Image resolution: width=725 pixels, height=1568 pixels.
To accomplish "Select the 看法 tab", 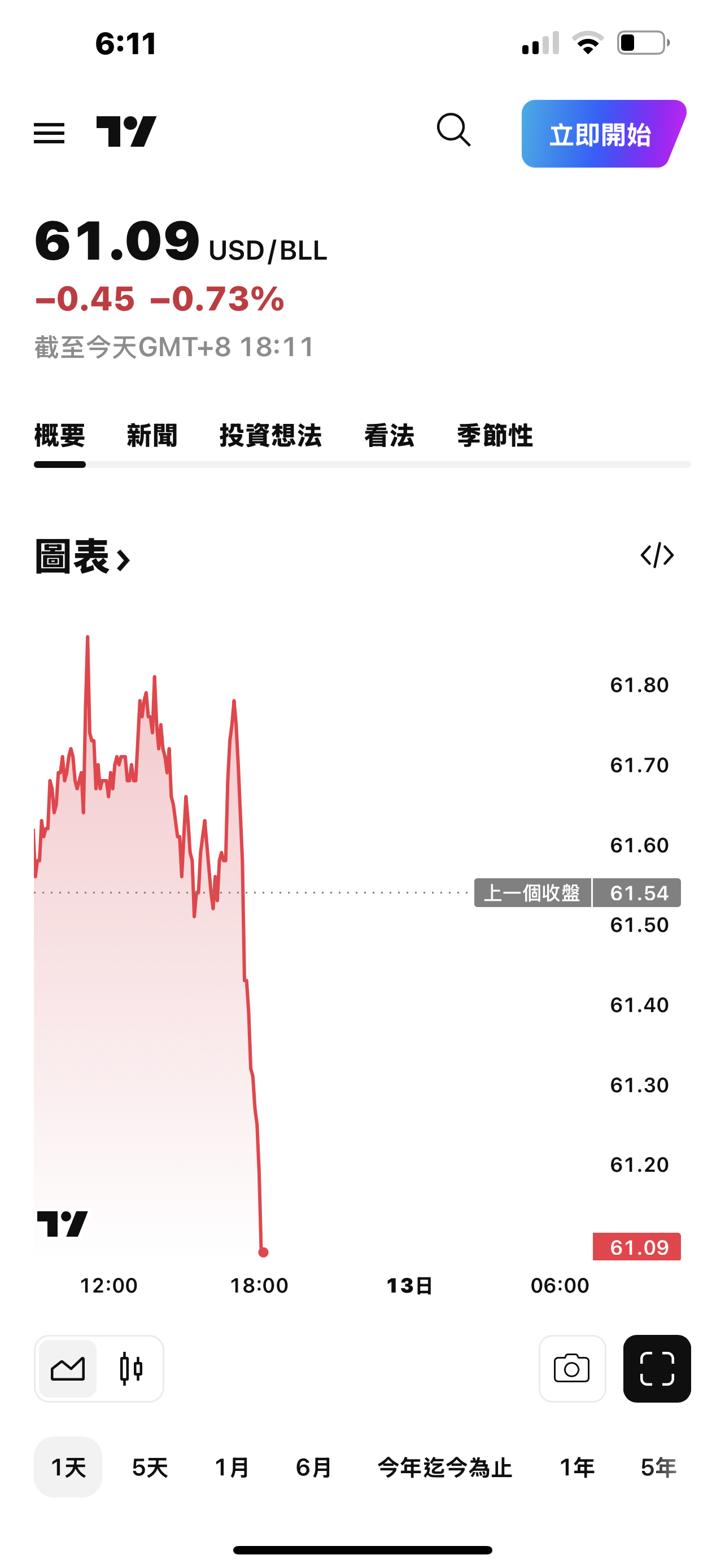I will pyautogui.click(x=389, y=436).
